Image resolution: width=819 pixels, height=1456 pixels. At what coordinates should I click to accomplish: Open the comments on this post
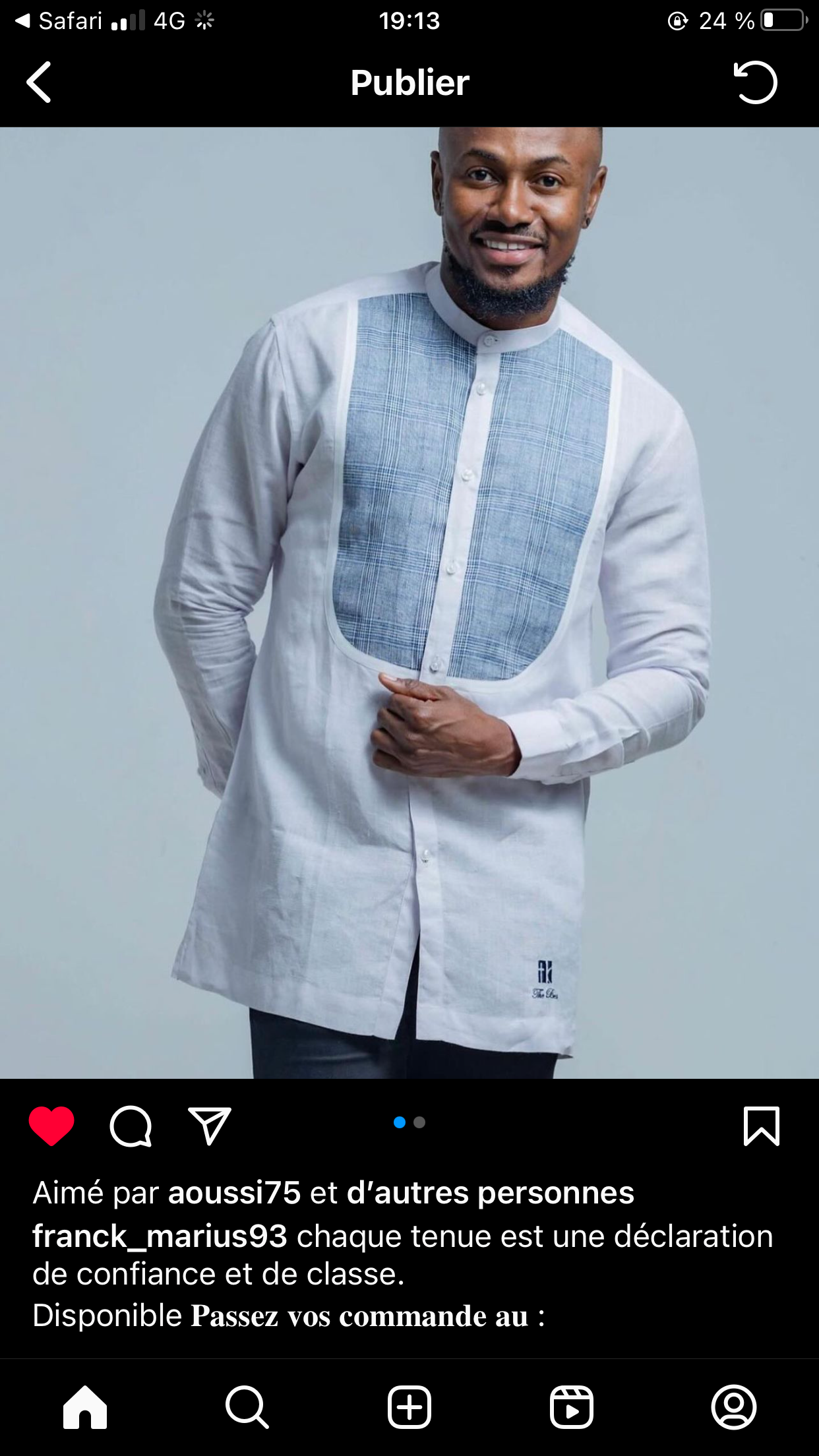pyautogui.click(x=131, y=1126)
